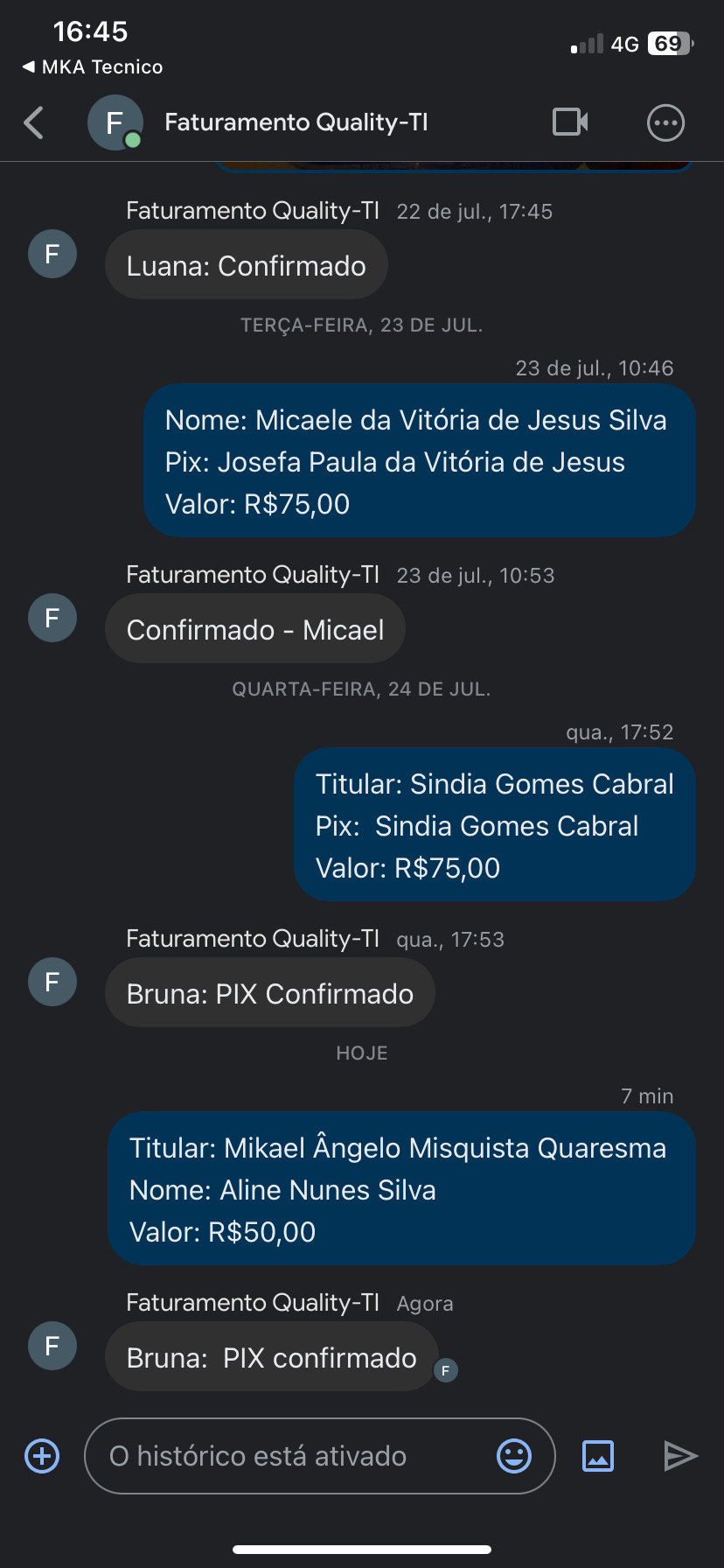Open the emoji picker
This screenshot has width=724, height=1568.
(x=514, y=1456)
